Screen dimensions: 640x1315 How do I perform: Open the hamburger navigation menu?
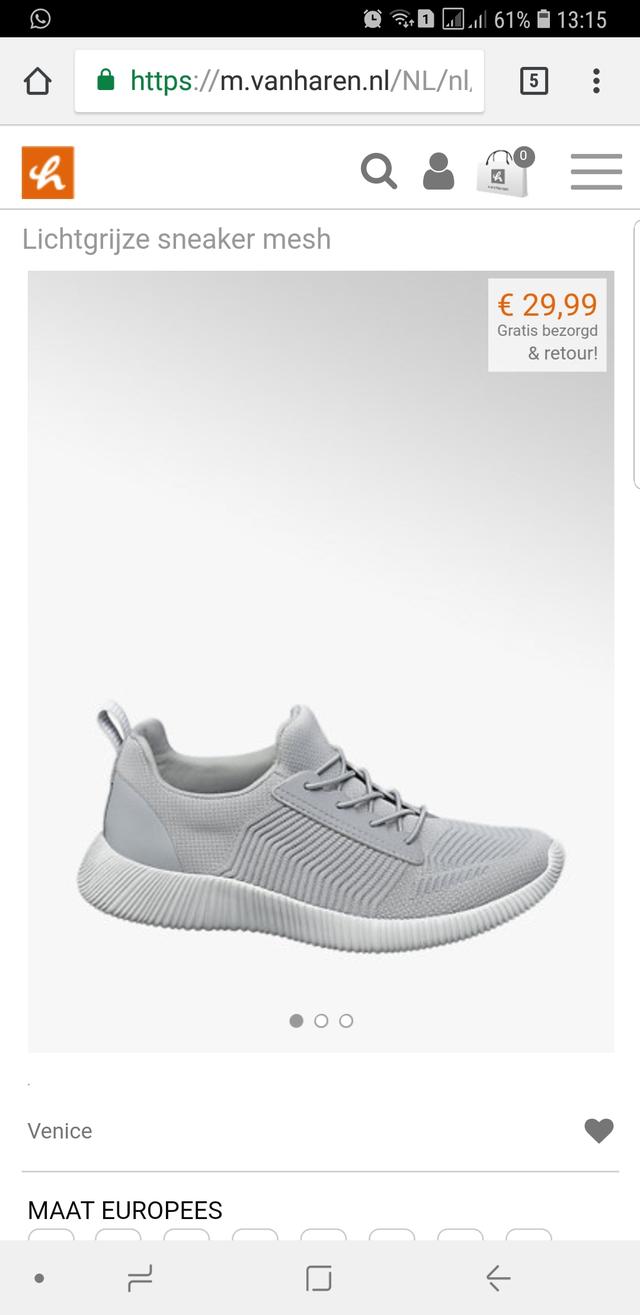[596, 172]
